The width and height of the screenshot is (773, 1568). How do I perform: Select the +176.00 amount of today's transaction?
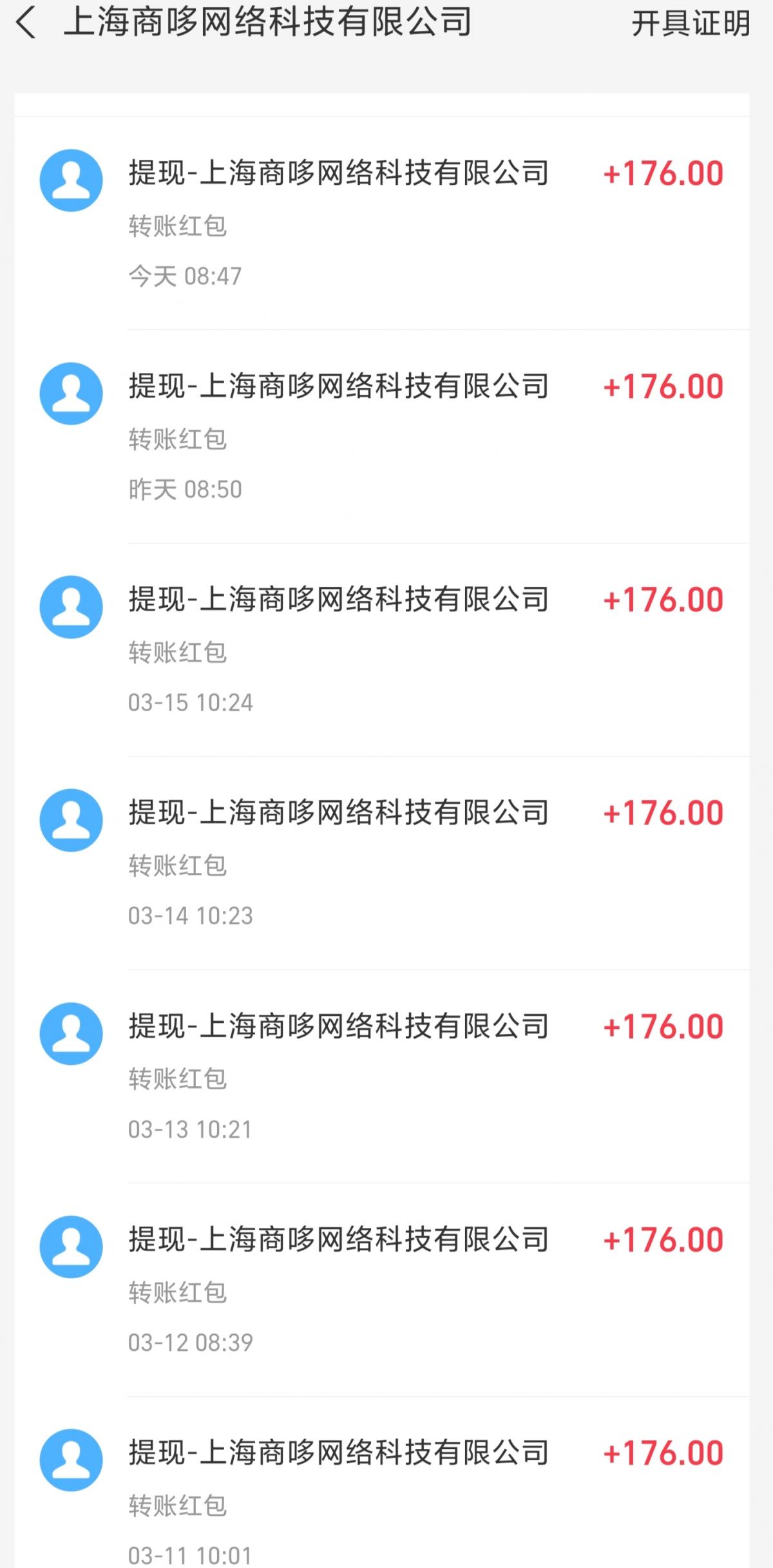pos(663,173)
